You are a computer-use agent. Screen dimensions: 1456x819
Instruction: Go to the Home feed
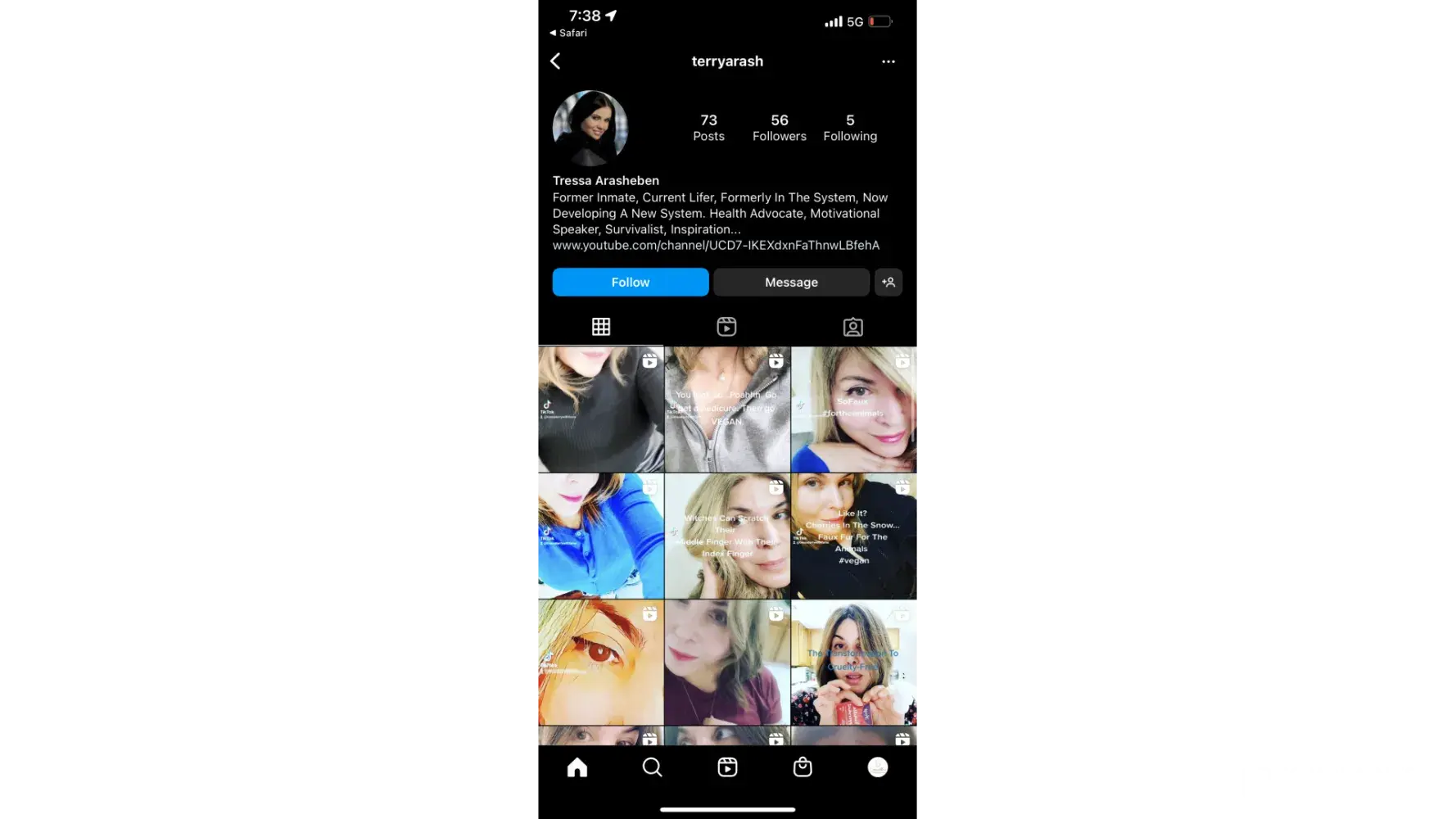[x=577, y=767]
